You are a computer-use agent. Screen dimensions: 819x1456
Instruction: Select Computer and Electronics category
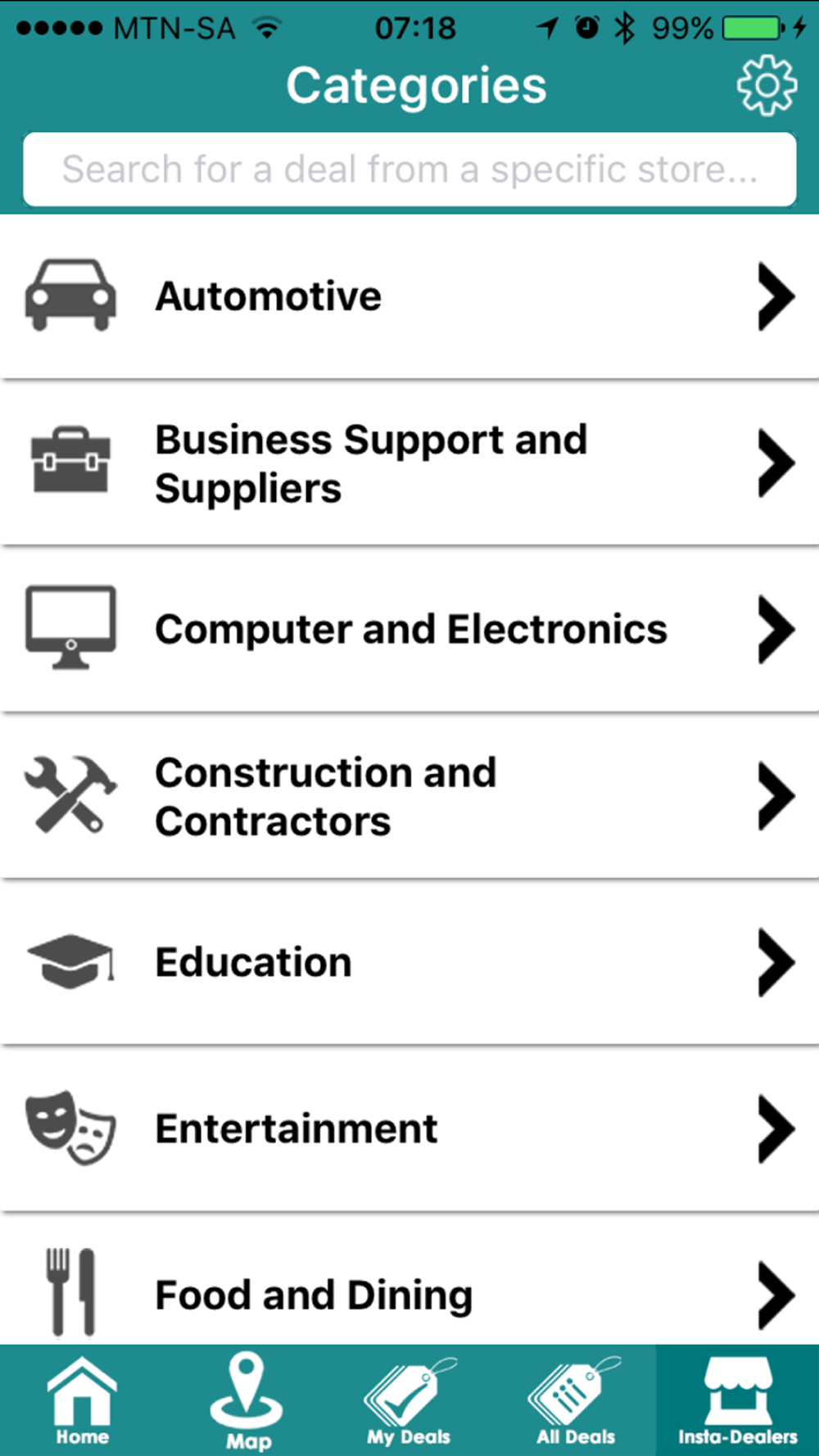click(x=409, y=630)
